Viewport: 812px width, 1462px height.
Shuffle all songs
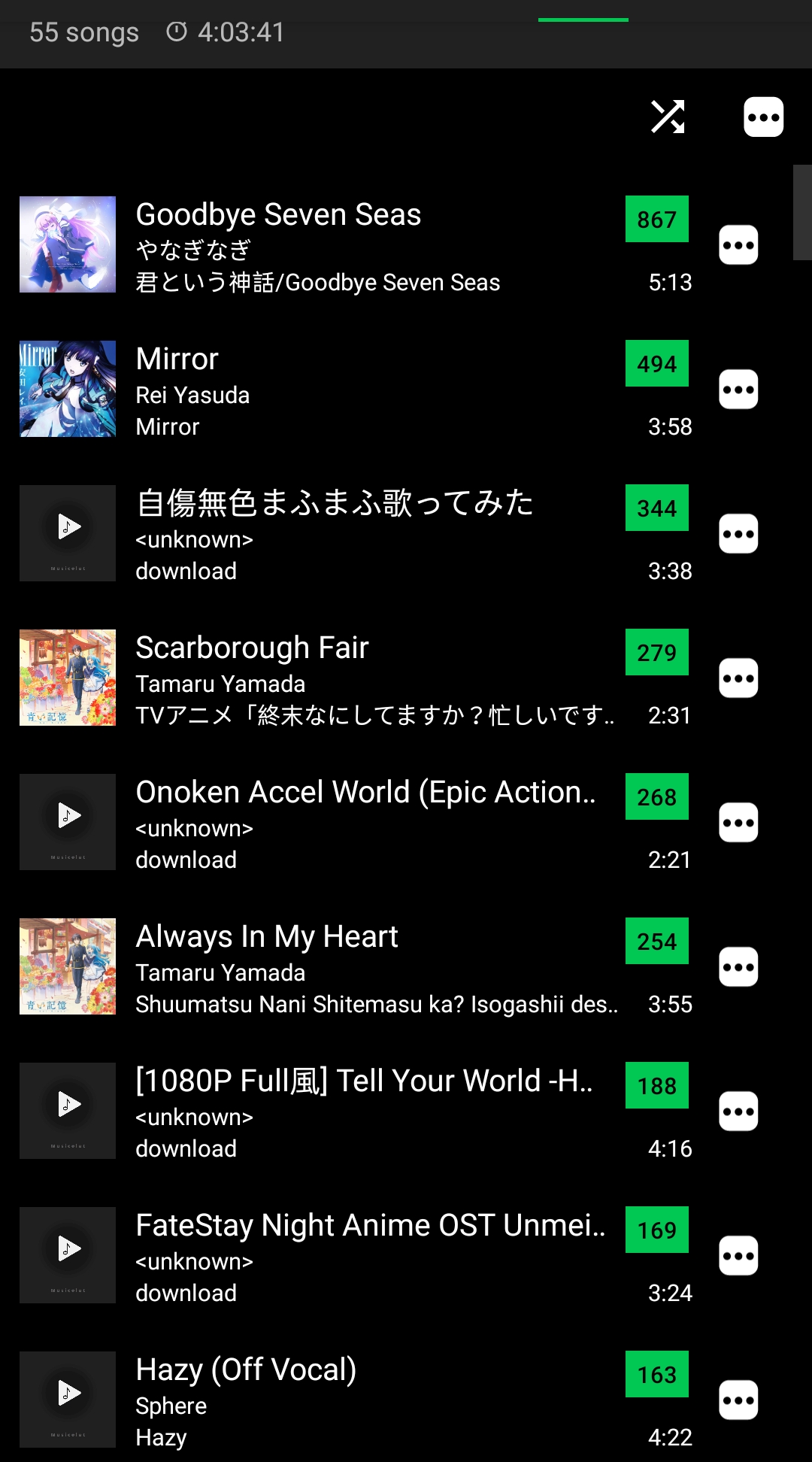(x=668, y=117)
